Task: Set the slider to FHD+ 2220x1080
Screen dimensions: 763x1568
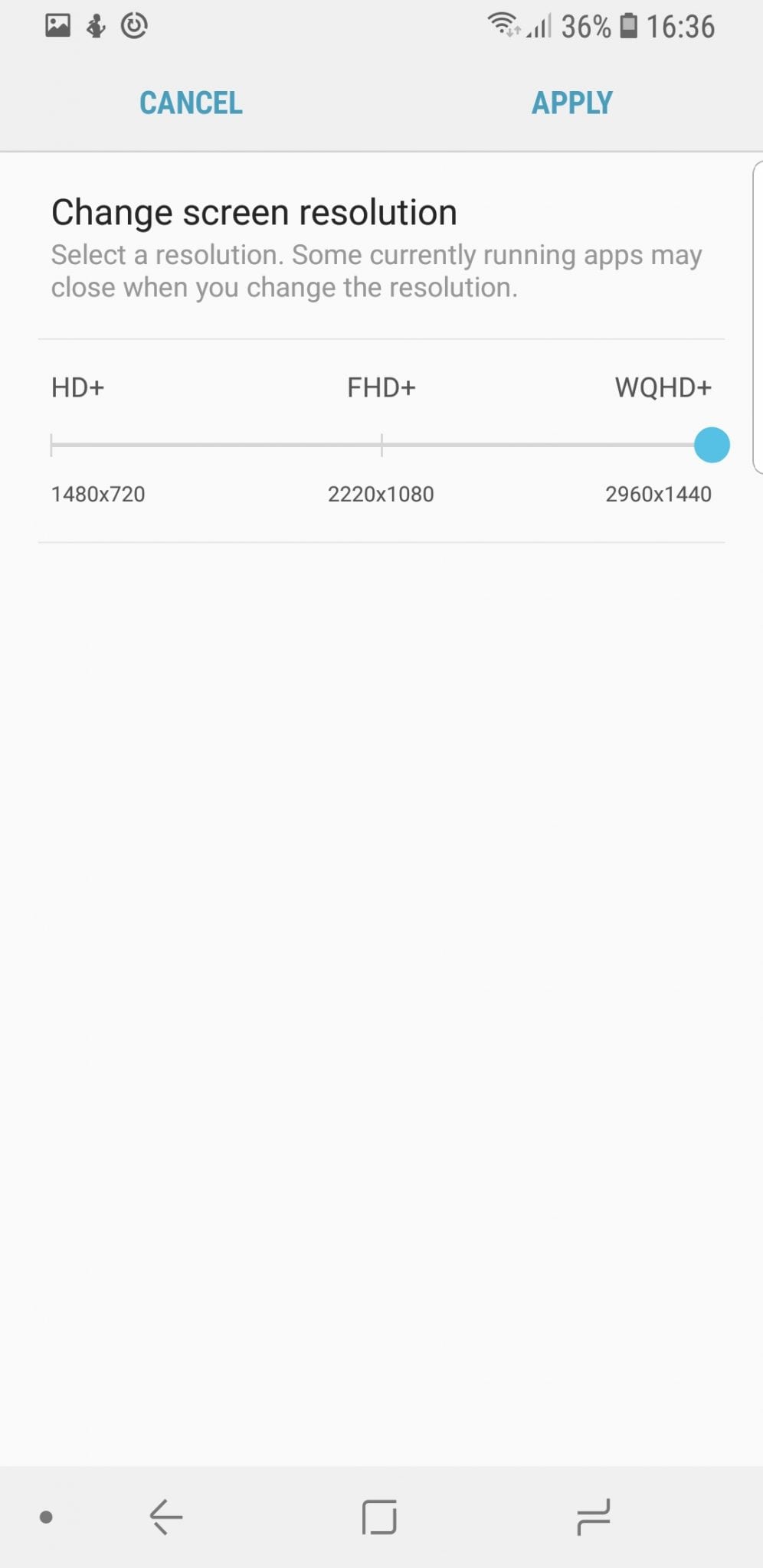Action: (381, 445)
